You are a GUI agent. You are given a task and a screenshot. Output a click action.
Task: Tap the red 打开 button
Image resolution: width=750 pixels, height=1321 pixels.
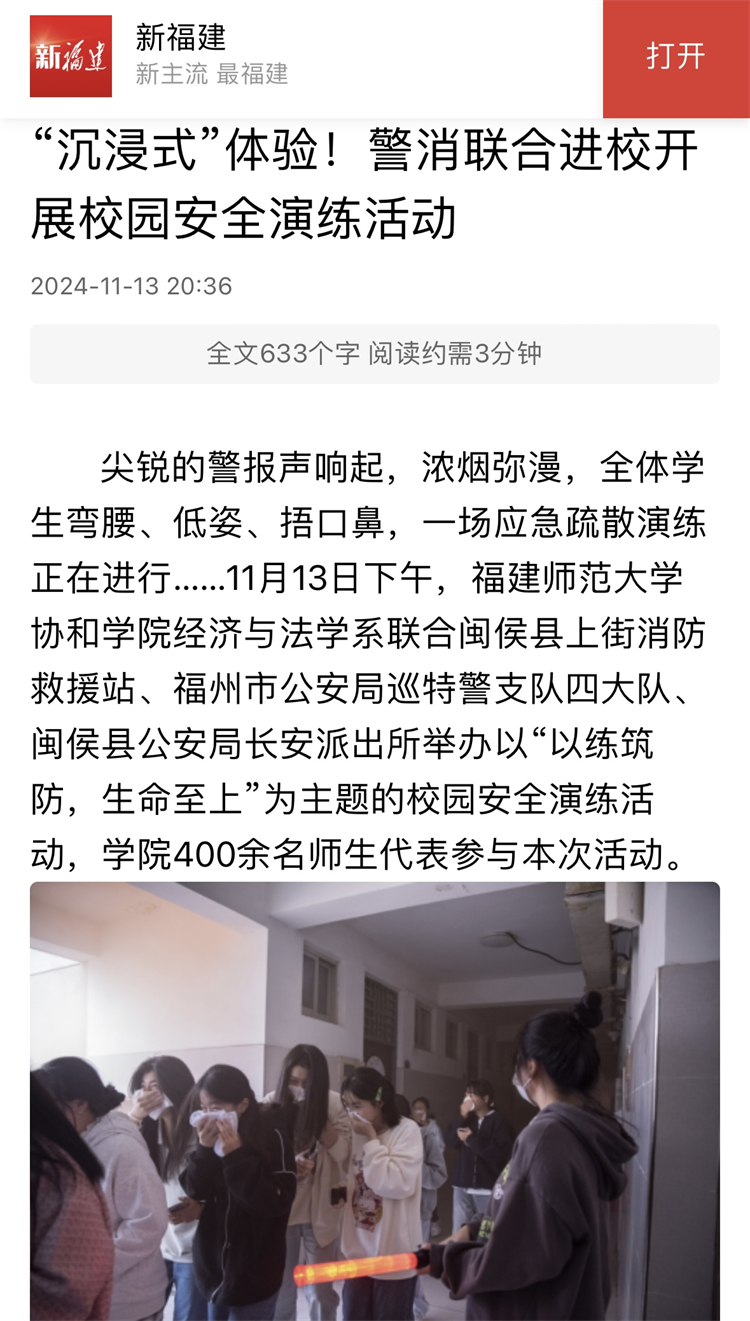click(676, 58)
